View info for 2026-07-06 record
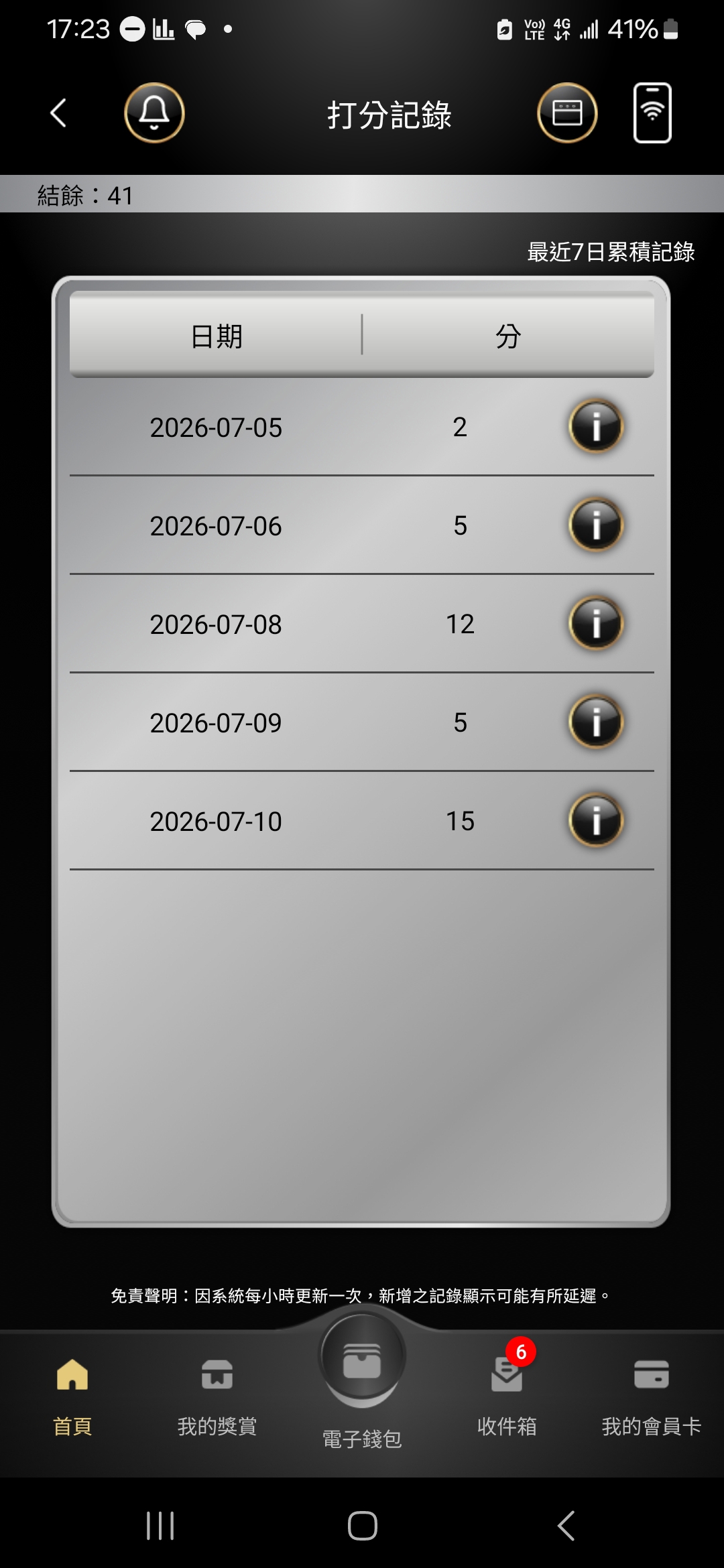The width and height of the screenshot is (724, 1568). point(596,525)
